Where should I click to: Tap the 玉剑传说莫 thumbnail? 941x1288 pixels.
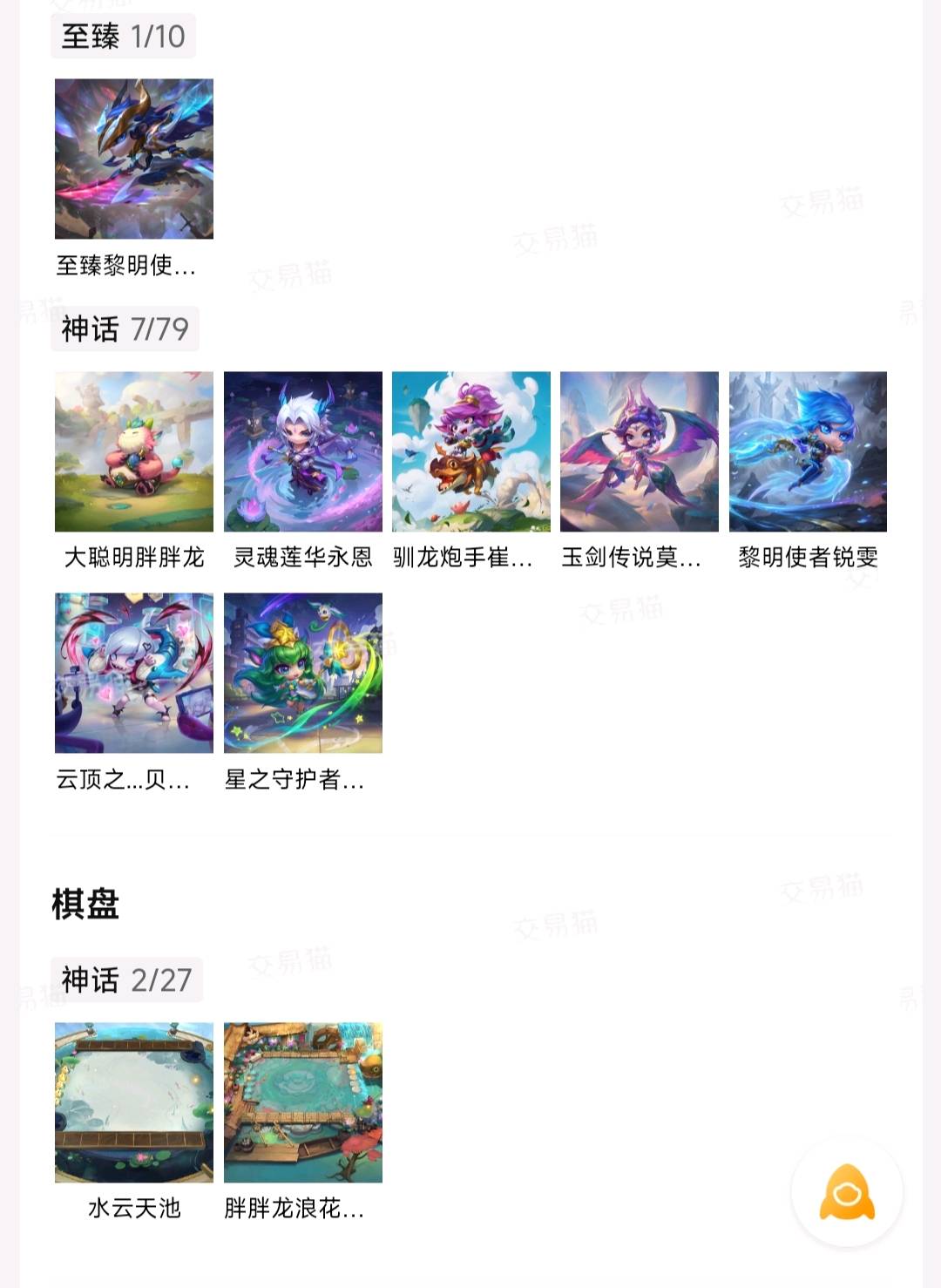[639, 451]
